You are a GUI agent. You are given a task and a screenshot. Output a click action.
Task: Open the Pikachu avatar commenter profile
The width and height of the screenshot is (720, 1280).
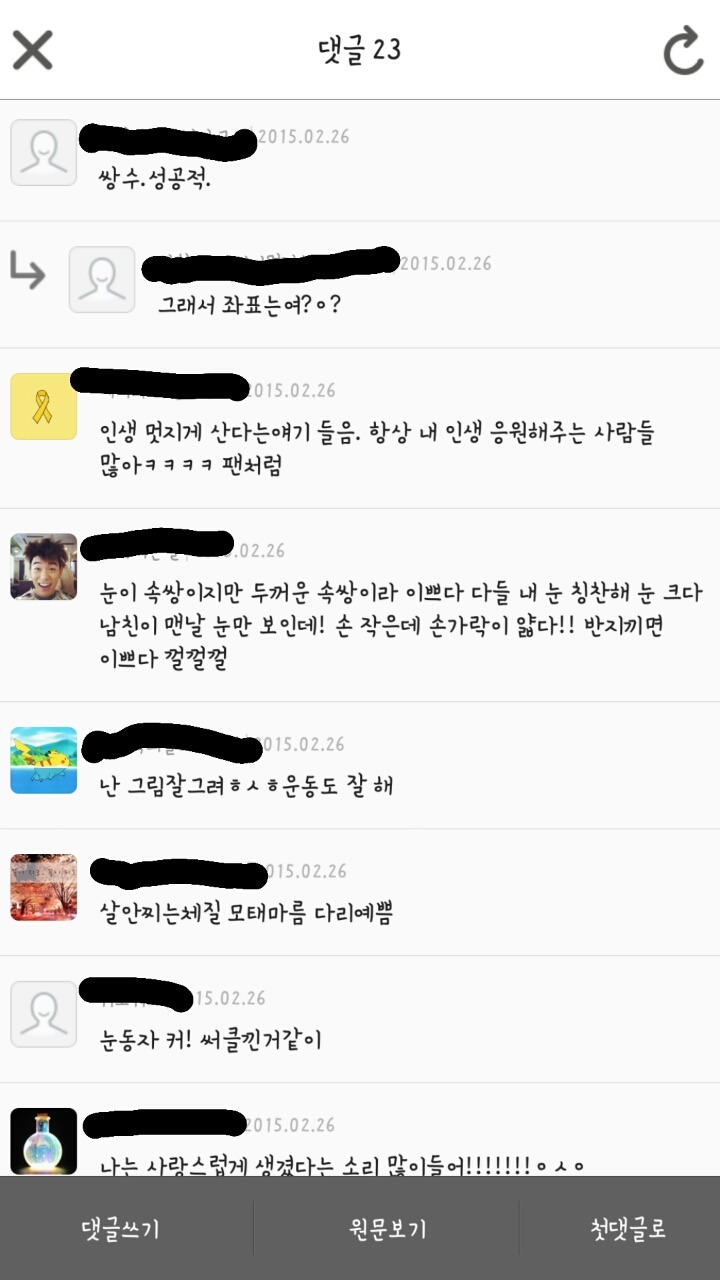tap(44, 760)
